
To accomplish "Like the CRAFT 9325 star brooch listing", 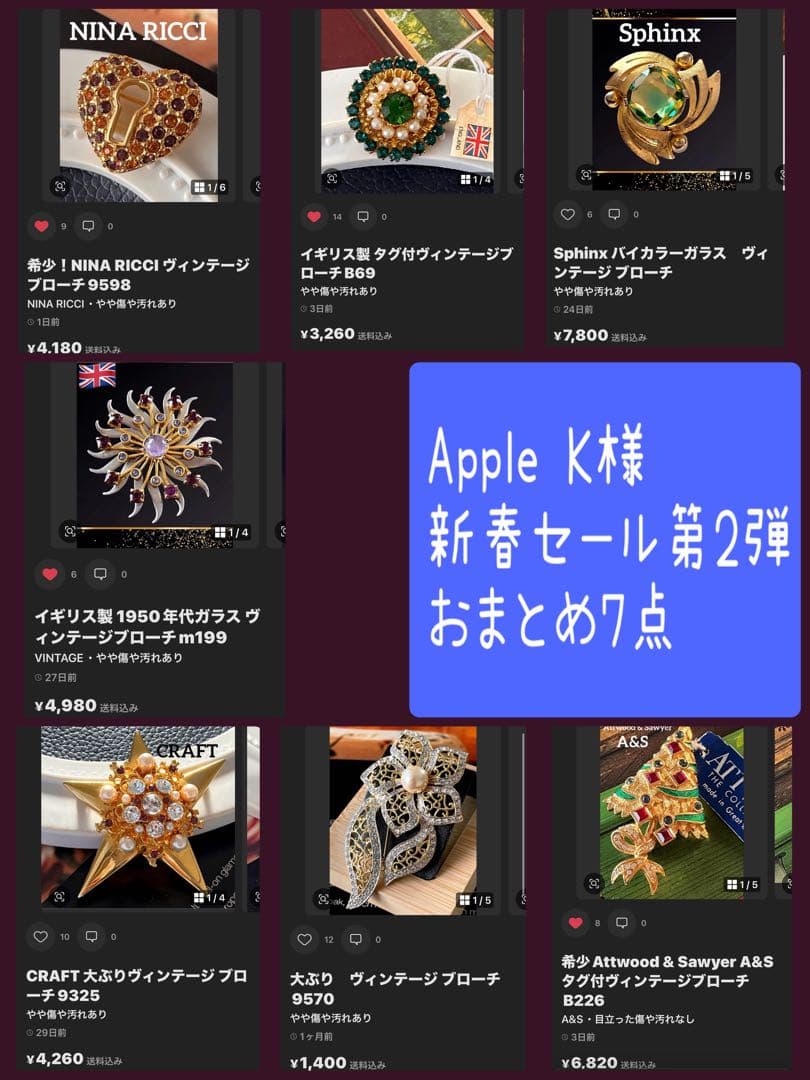I will coord(42,938).
